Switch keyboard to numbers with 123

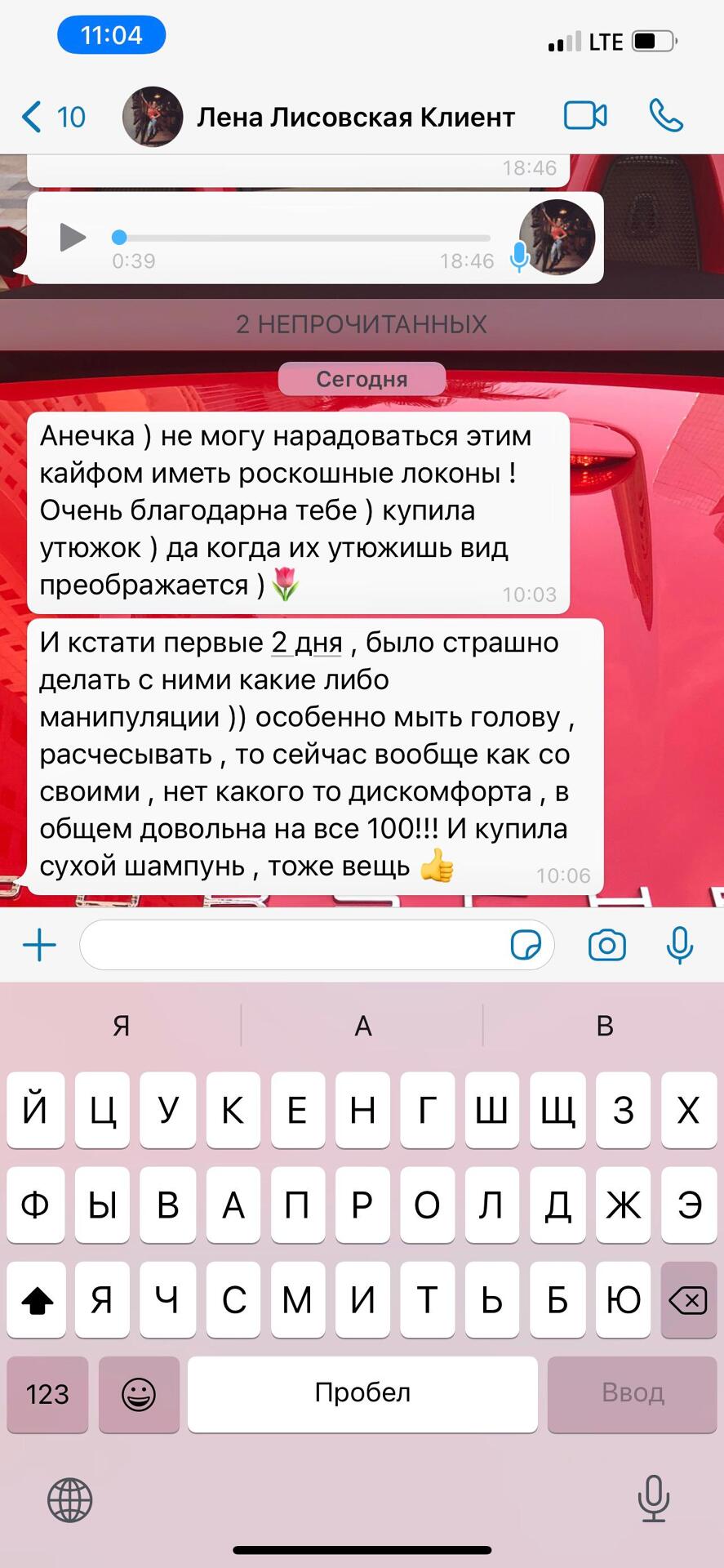tap(47, 1394)
